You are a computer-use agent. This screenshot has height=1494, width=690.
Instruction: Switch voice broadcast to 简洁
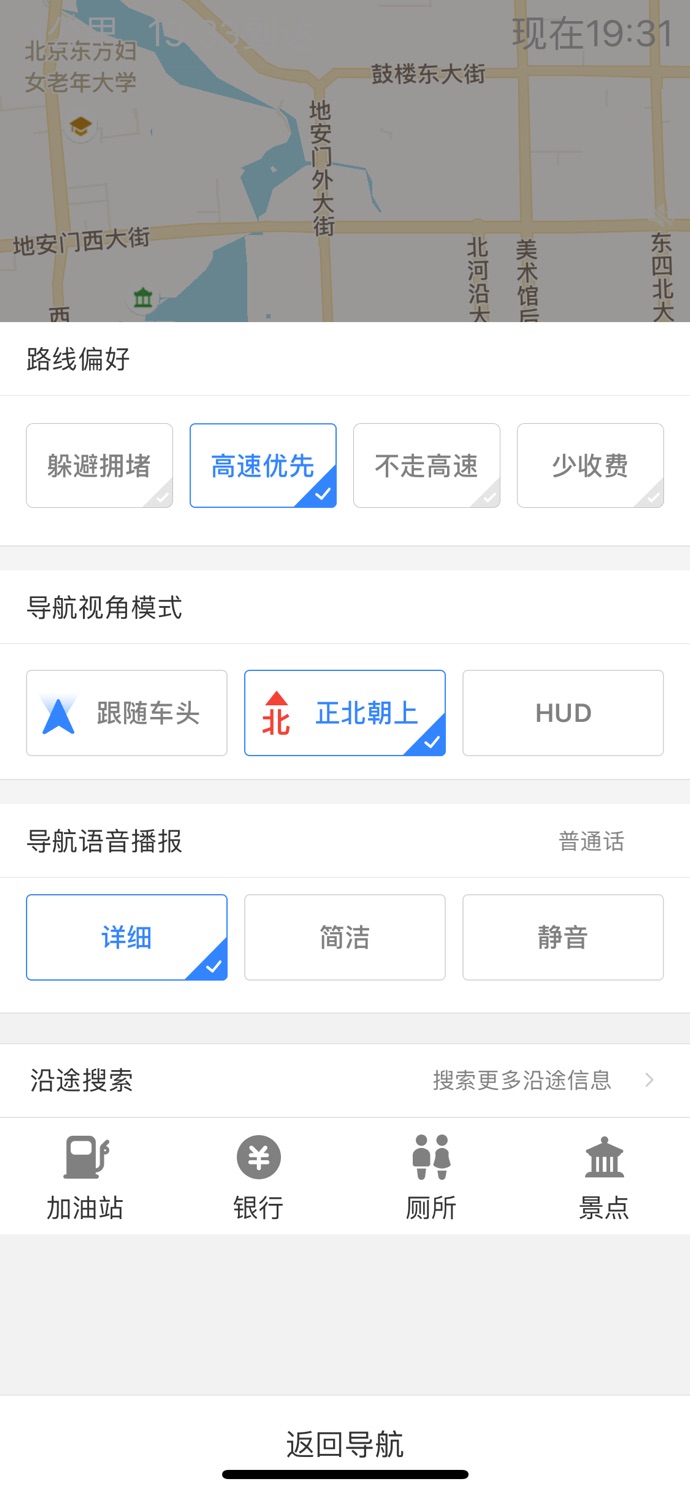tap(345, 937)
